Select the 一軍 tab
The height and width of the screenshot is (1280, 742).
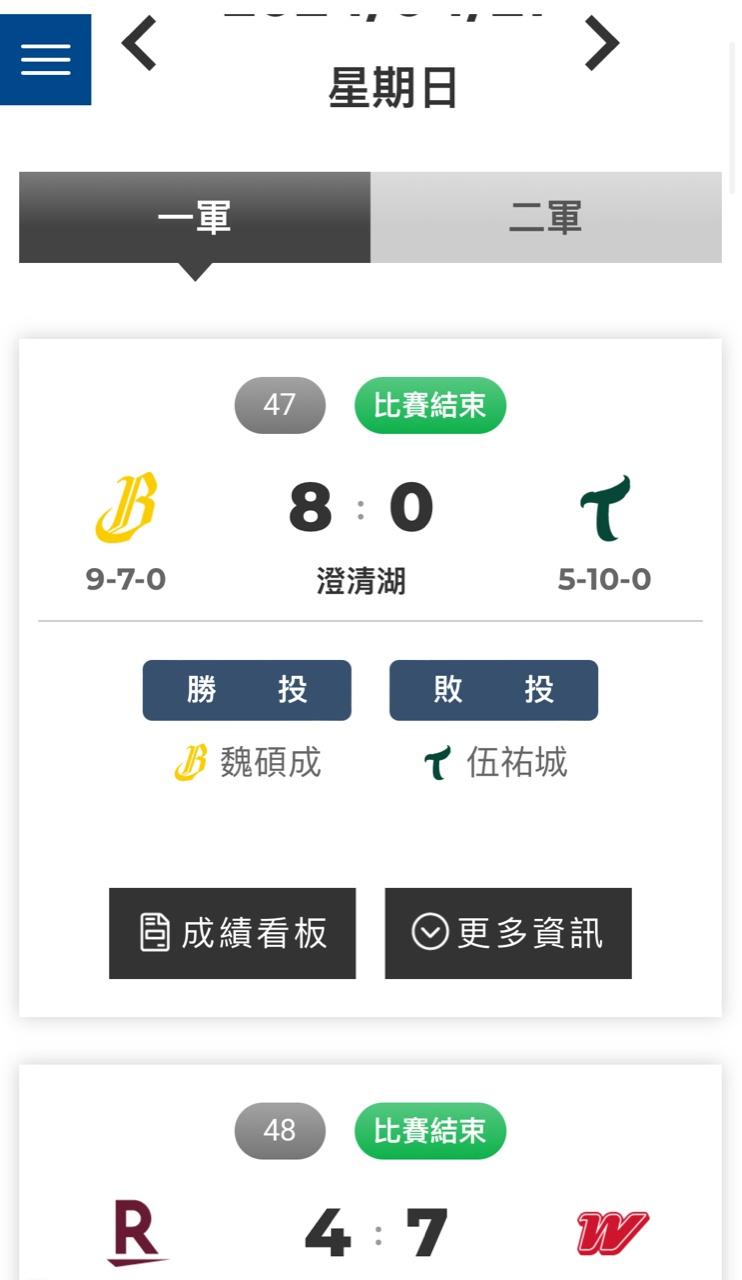(195, 217)
